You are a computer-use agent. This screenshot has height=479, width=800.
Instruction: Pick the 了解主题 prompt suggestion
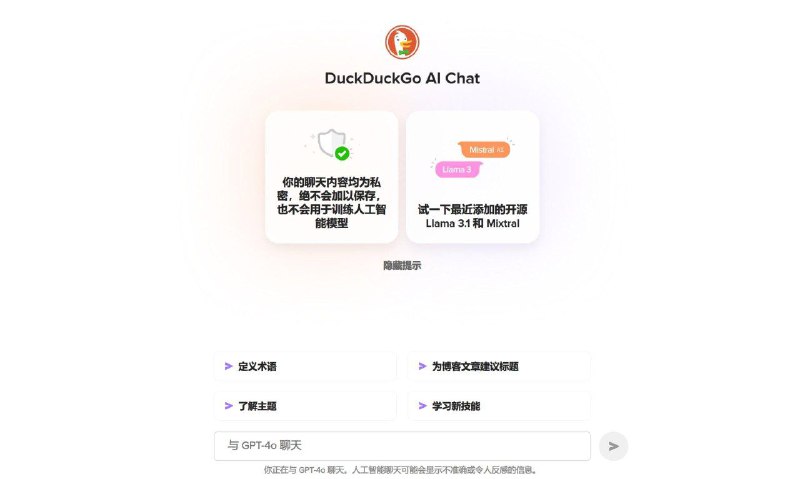click(304, 406)
